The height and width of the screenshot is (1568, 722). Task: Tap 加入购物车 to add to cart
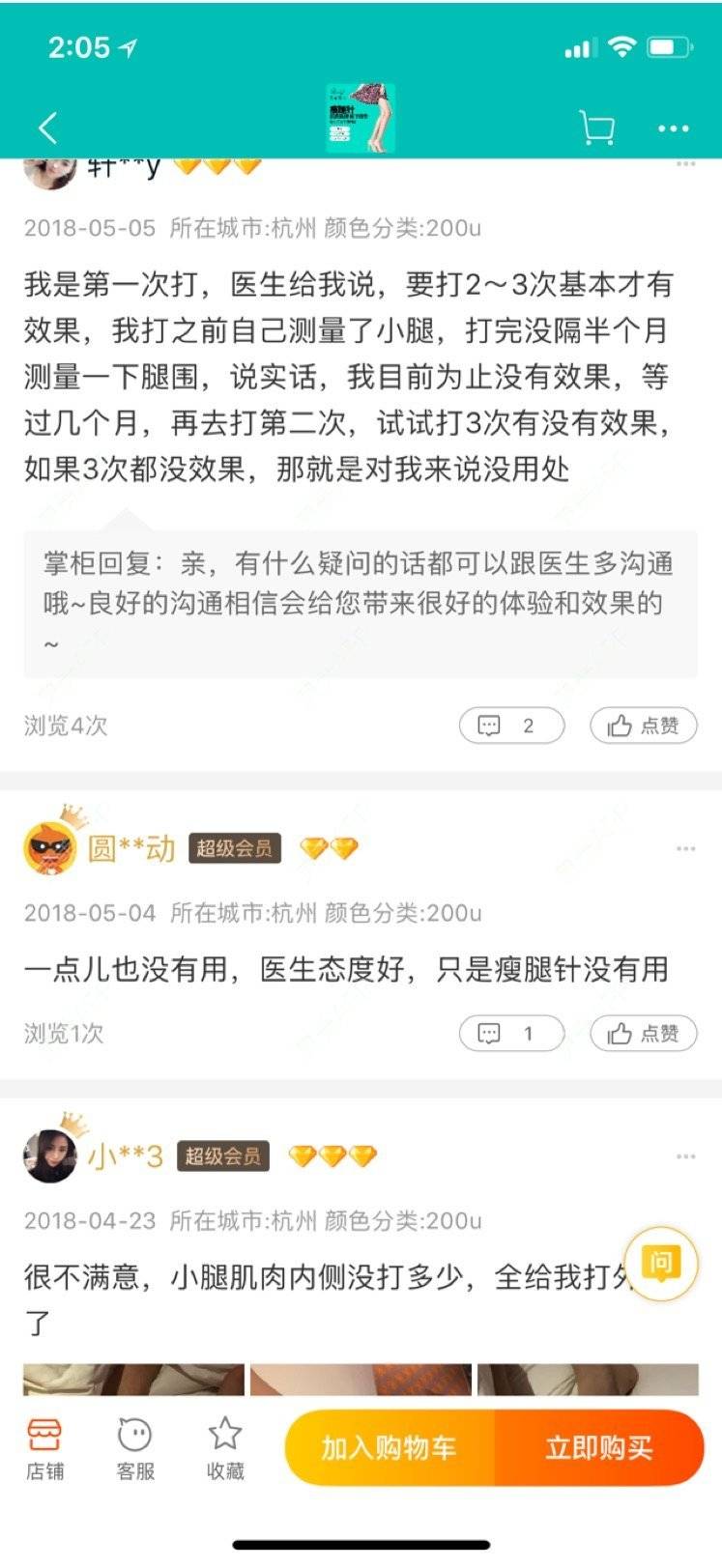[x=389, y=1447]
